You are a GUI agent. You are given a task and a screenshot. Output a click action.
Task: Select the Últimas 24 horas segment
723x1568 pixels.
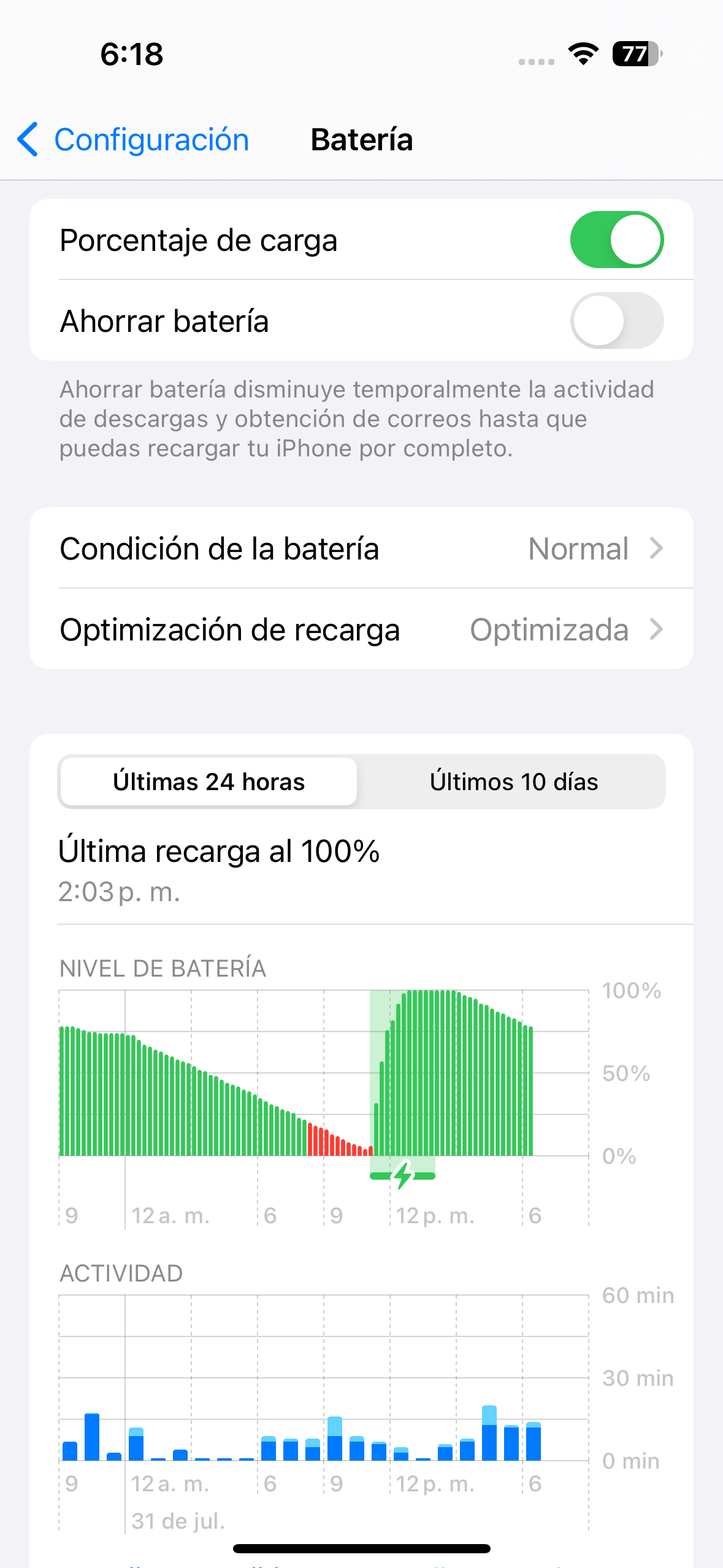pyautogui.click(x=208, y=782)
